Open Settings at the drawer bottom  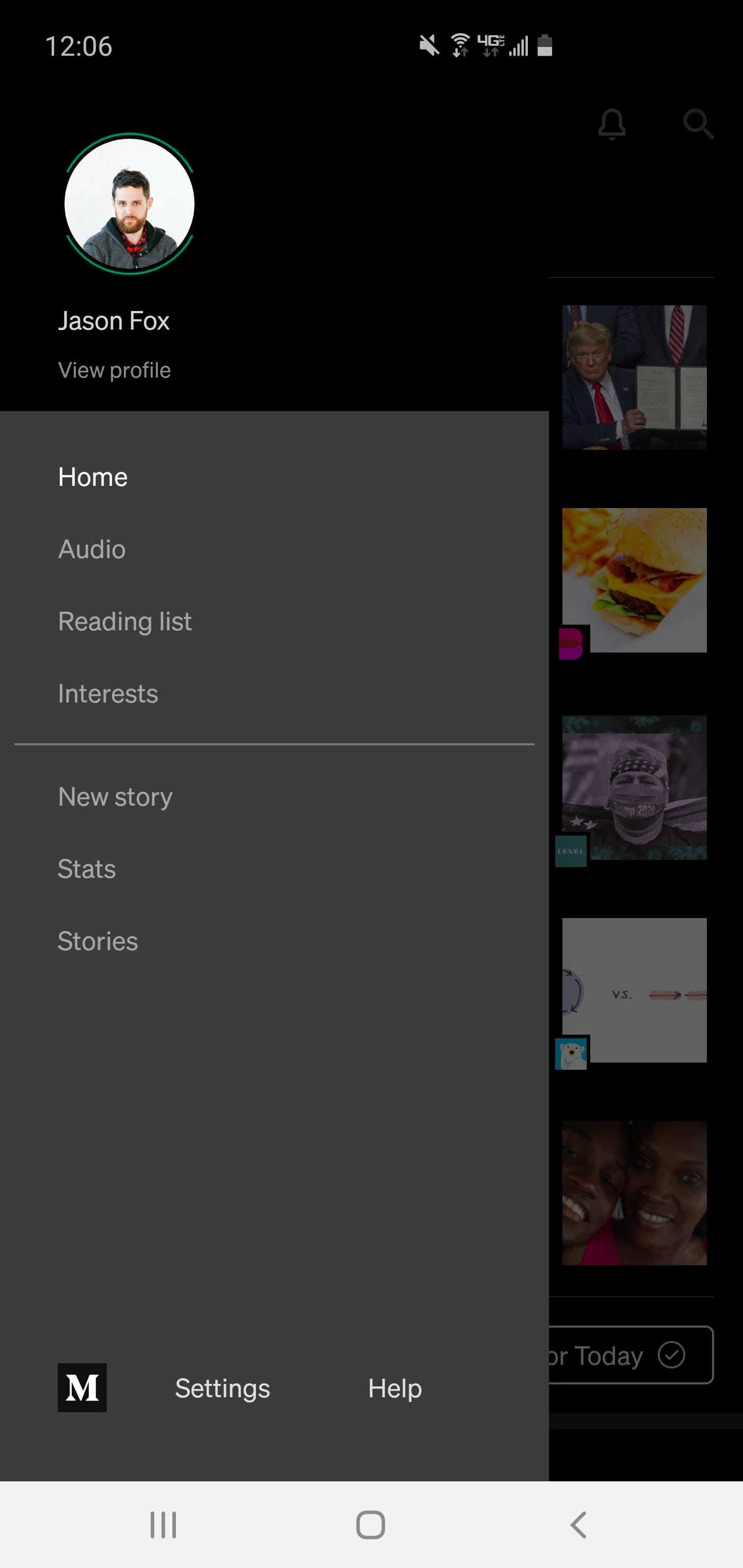pyautogui.click(x=222, y=1389)
